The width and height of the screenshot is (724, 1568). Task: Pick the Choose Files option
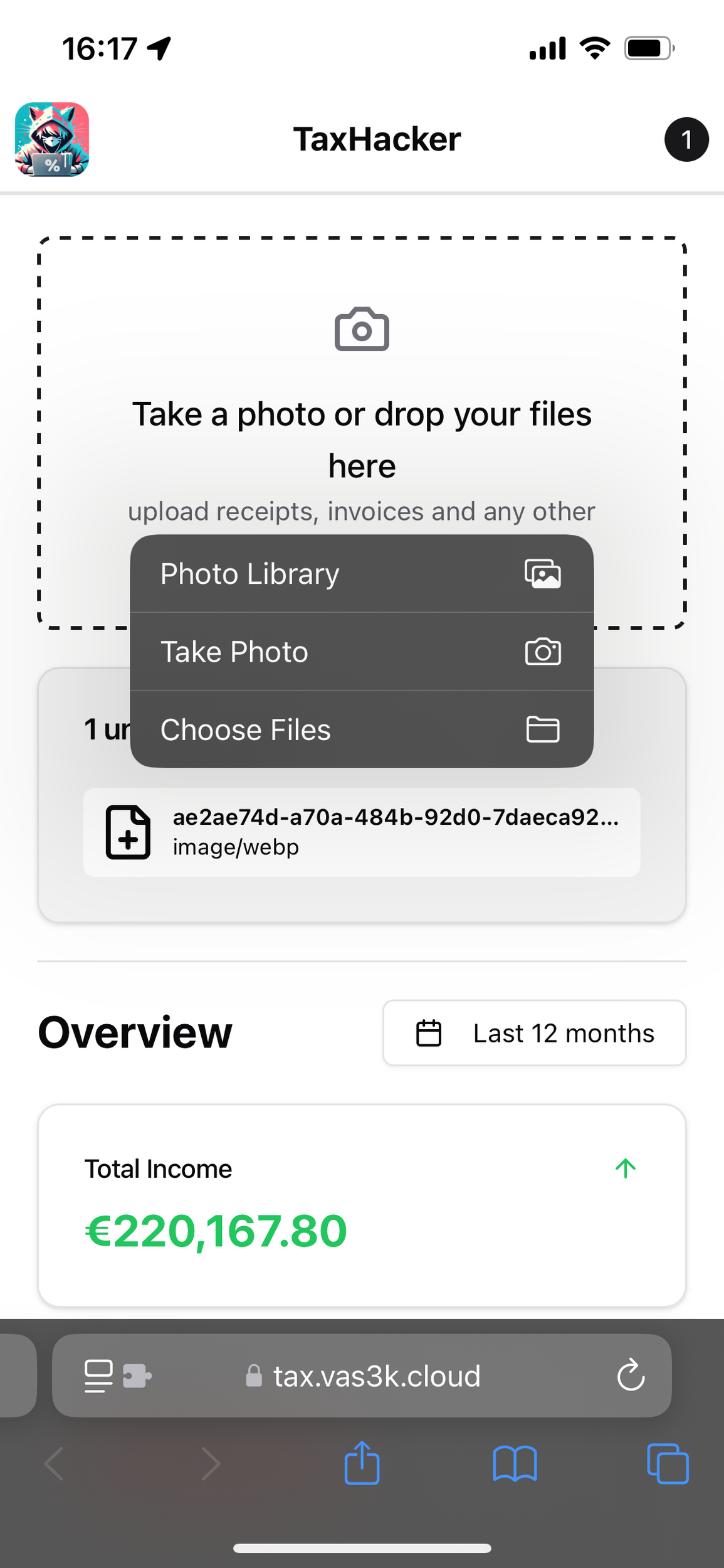[362, 729]
